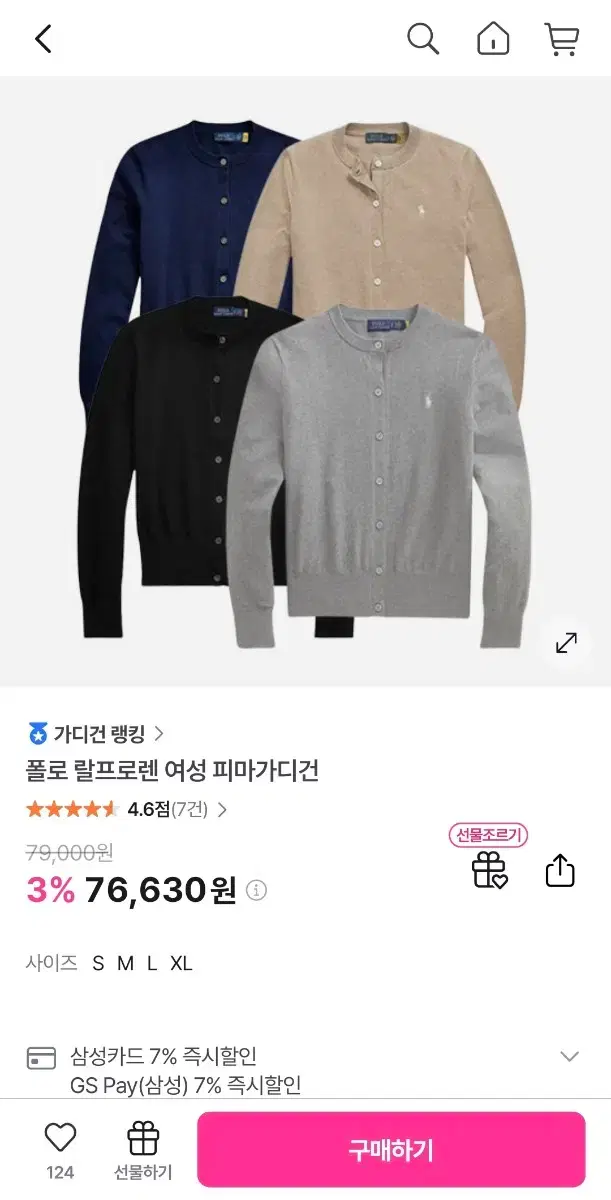The height and width of the screenshot is (1200, 611).
Task: Like this product with the heart
Action: click(x=60, y=1138)
